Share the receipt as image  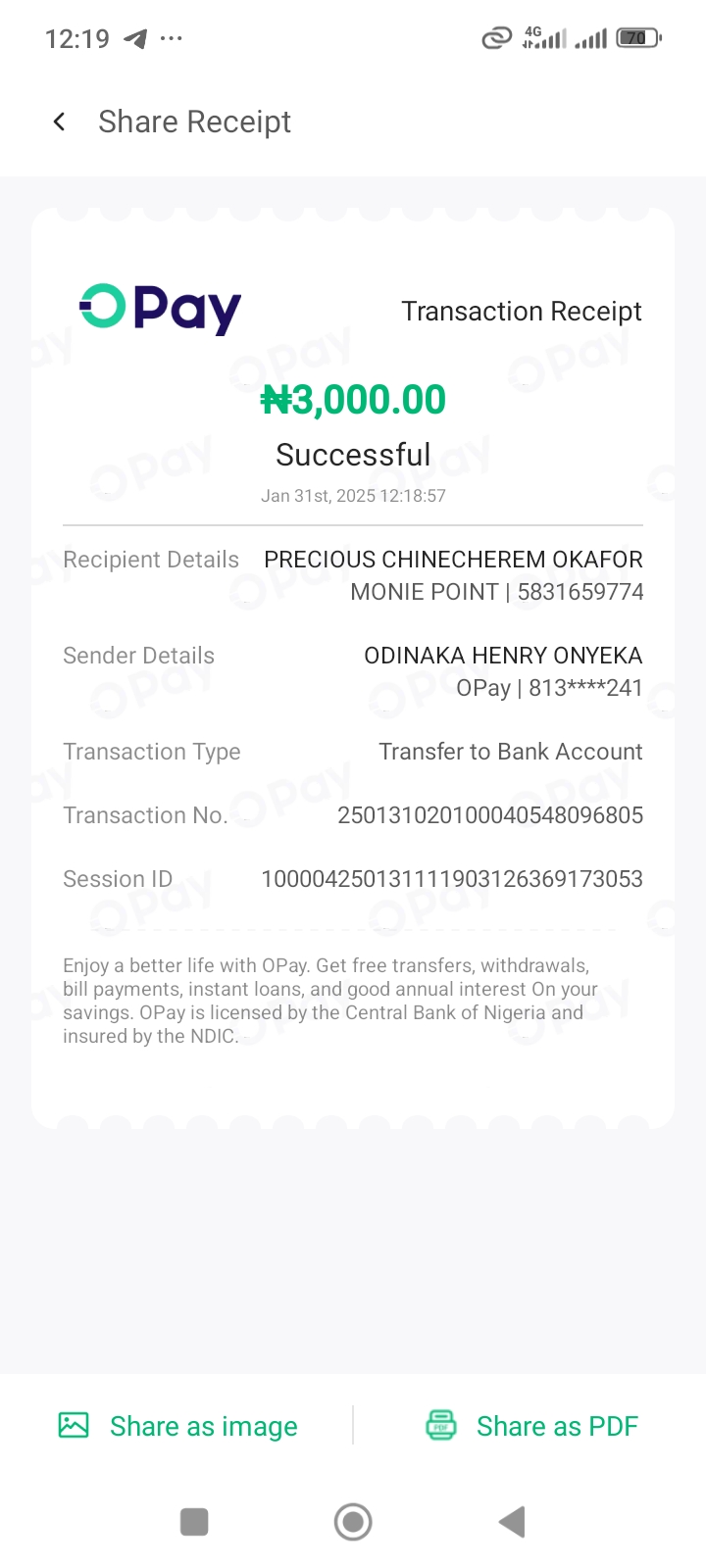pos(178,1426)
